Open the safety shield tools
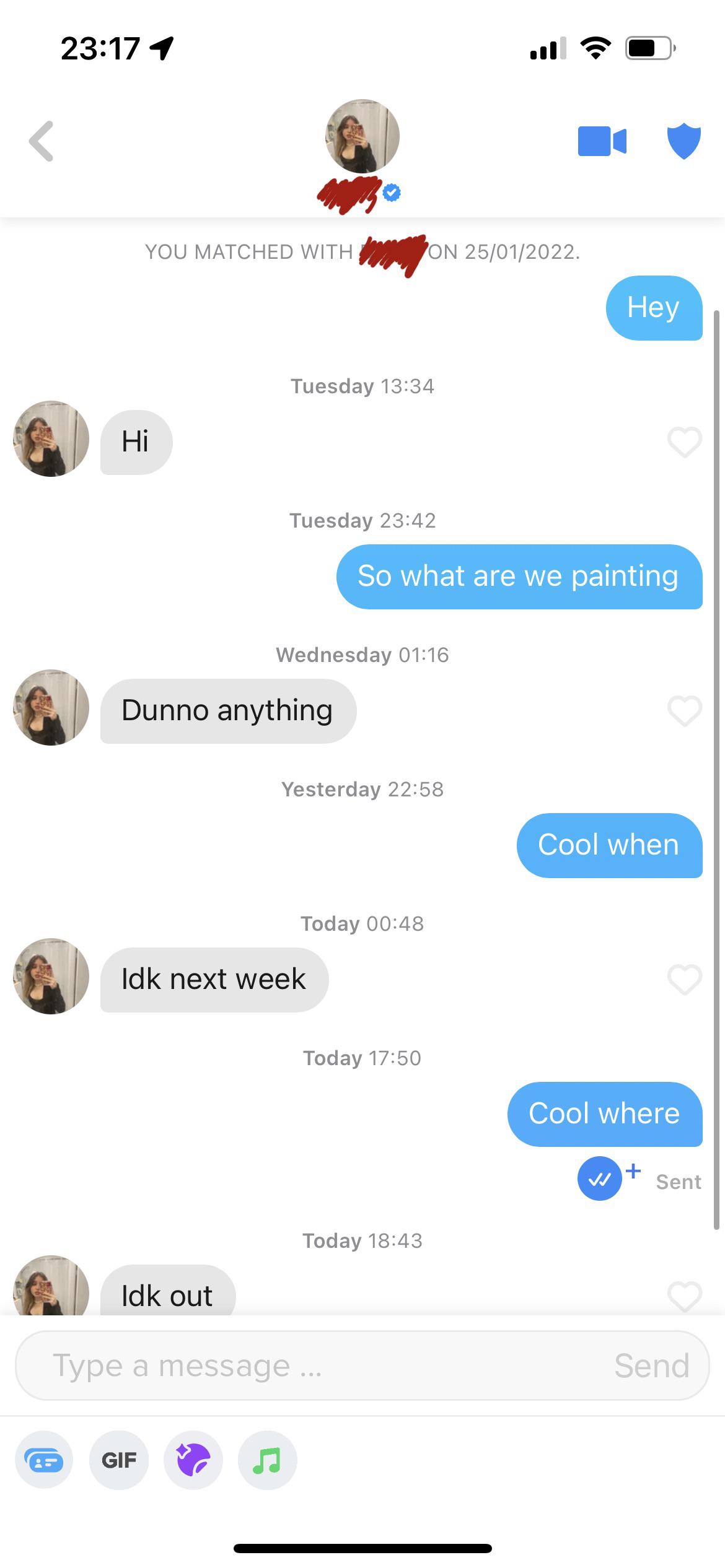Screen dimensions: 725x1568 (x=683, y=141)
